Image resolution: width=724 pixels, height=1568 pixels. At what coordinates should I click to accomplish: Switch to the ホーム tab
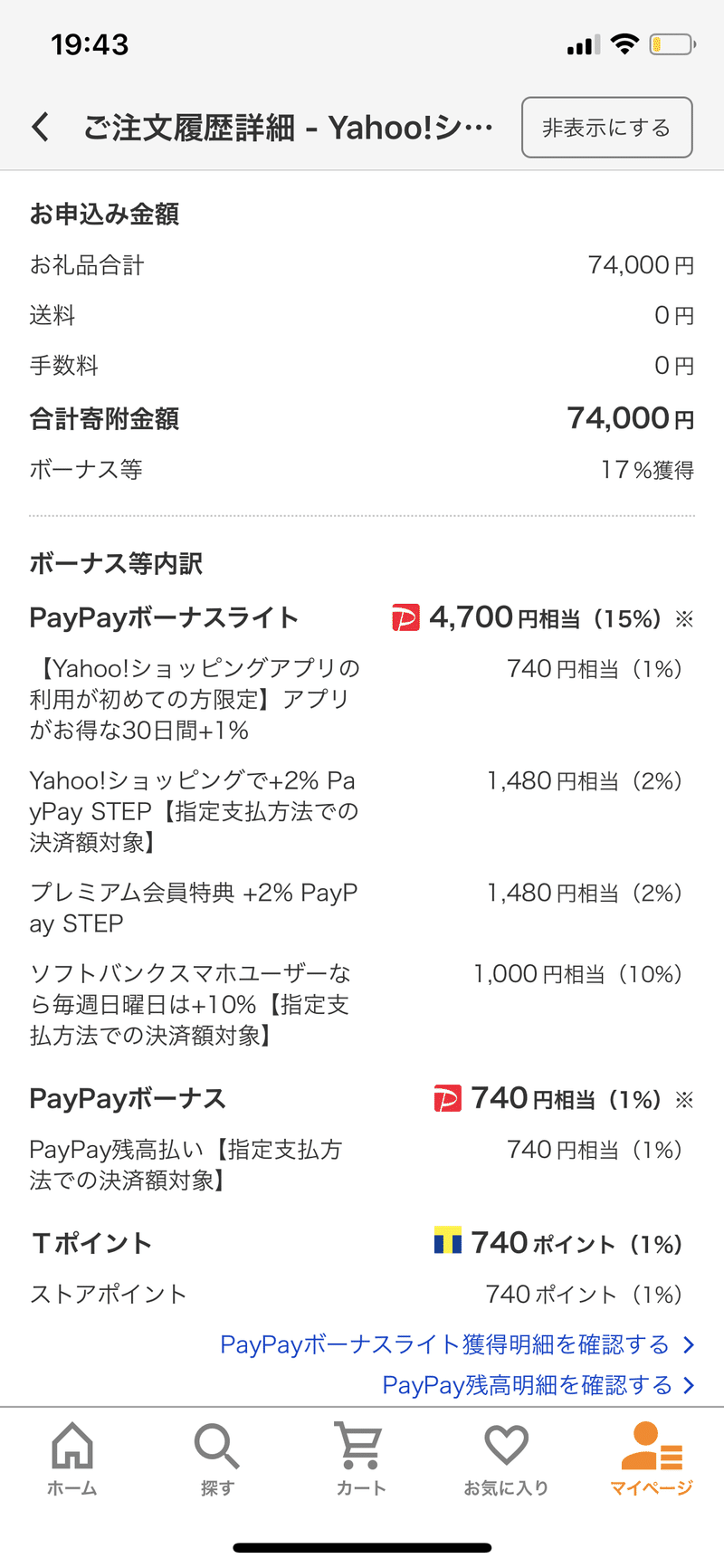tap(72, 1459)
